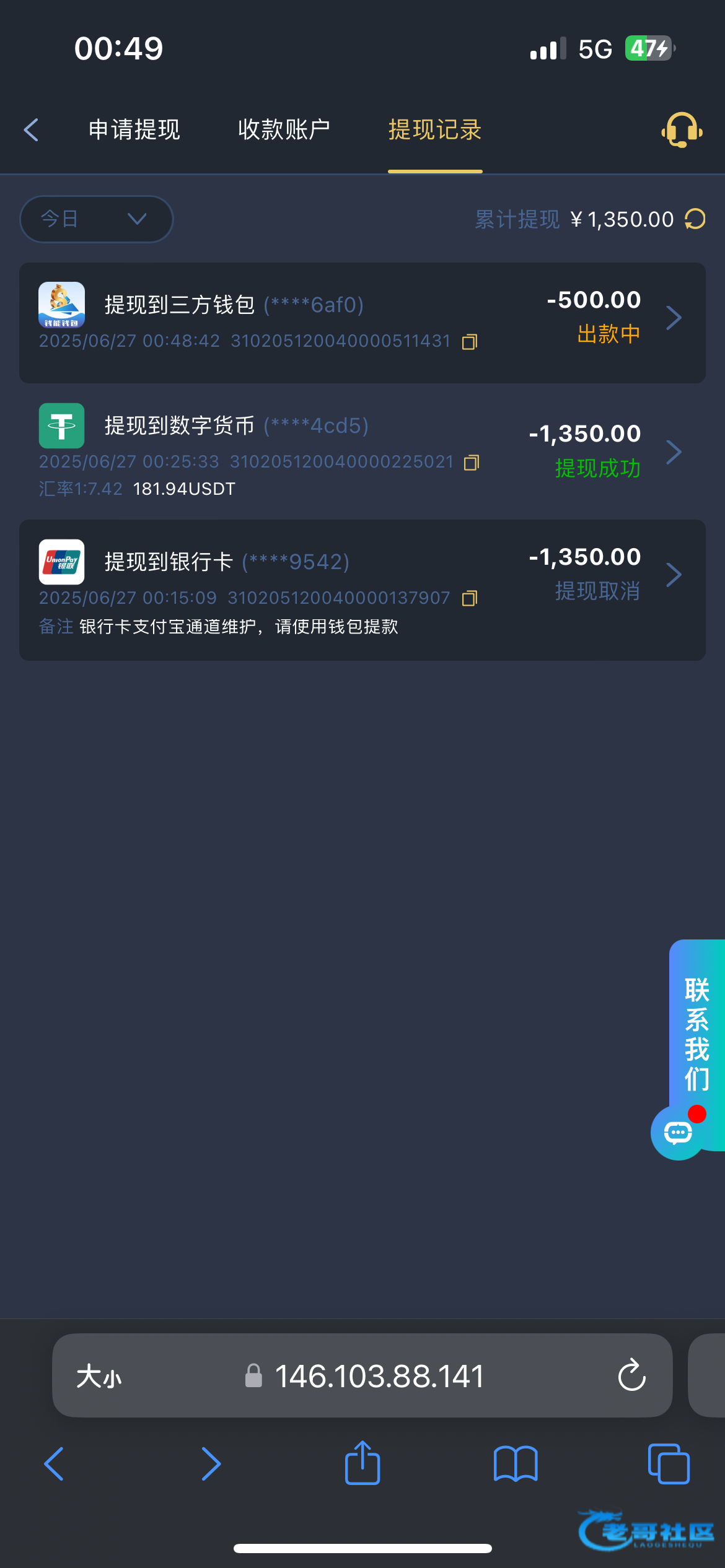Screen dimensions: 725x1568
Task: Tap the address bar showing 146.103.88.141
Action: pyautogui.click(x=378, y=1377)
